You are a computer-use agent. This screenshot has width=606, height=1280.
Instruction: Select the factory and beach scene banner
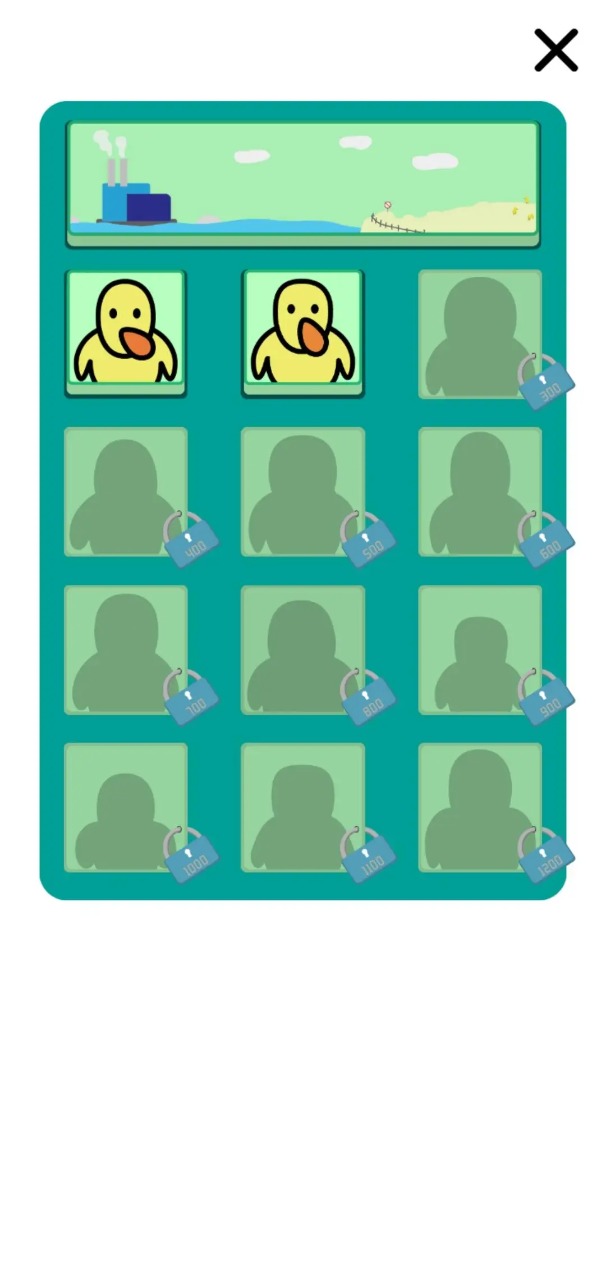click(303, 183)
